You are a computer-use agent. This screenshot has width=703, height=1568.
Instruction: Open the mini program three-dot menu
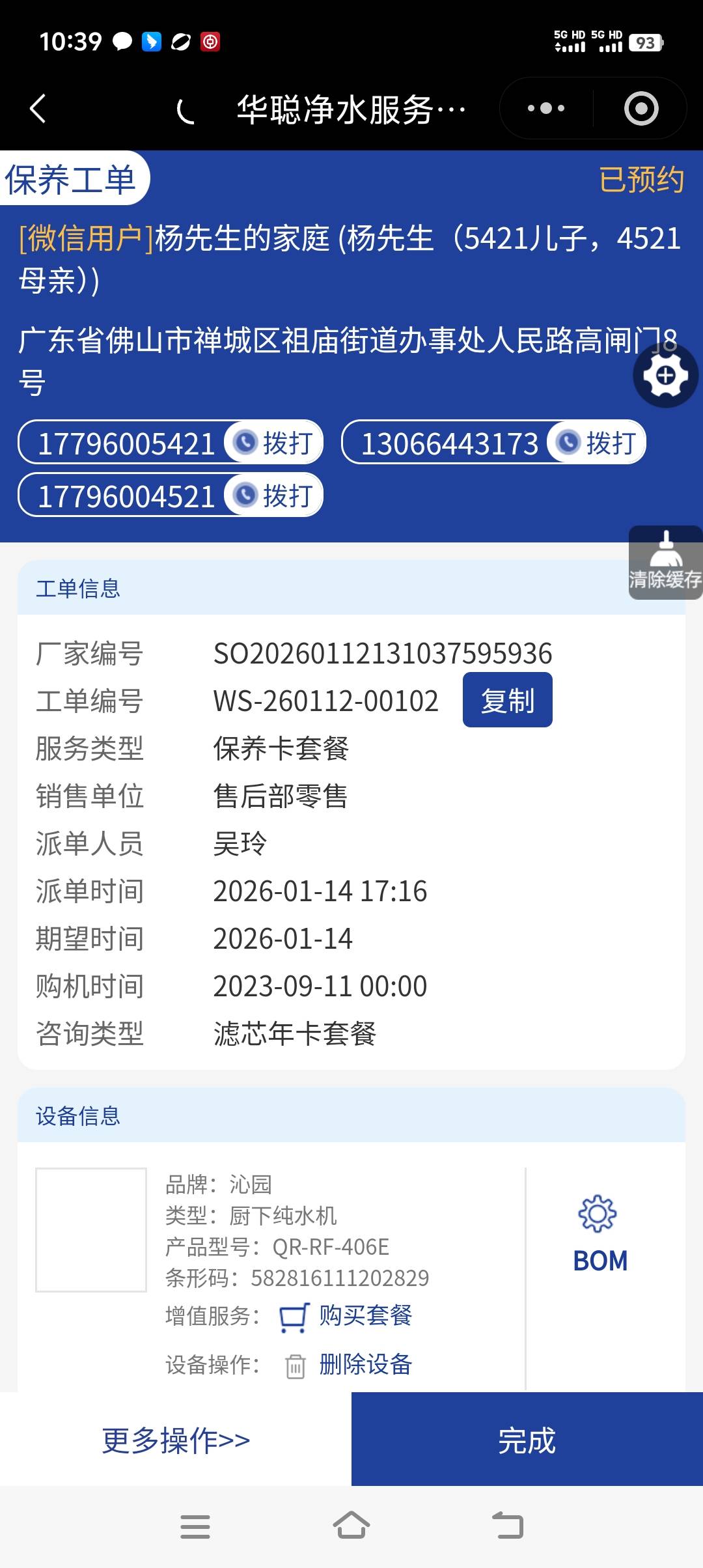tap(545, 108)
